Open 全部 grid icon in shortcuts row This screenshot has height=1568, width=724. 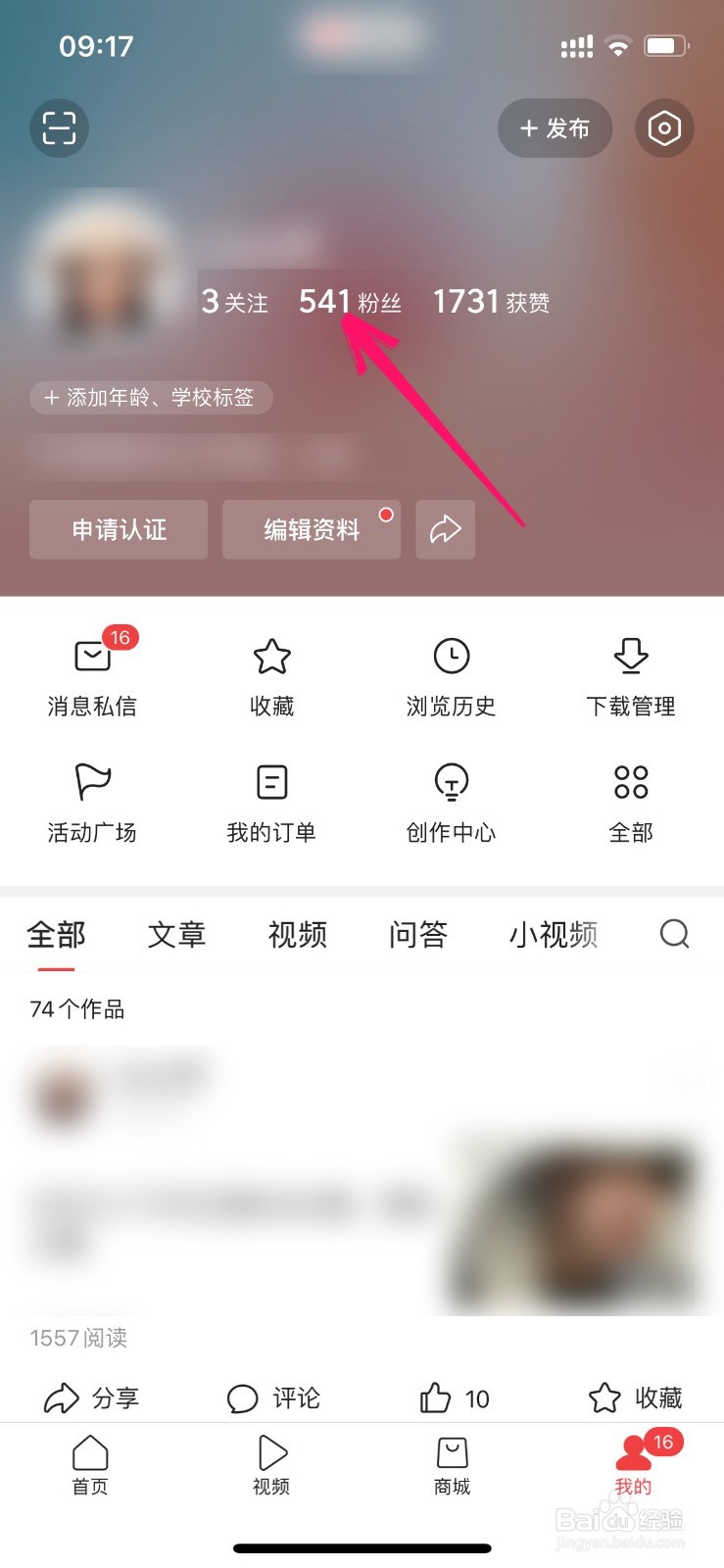pos(630,802)
